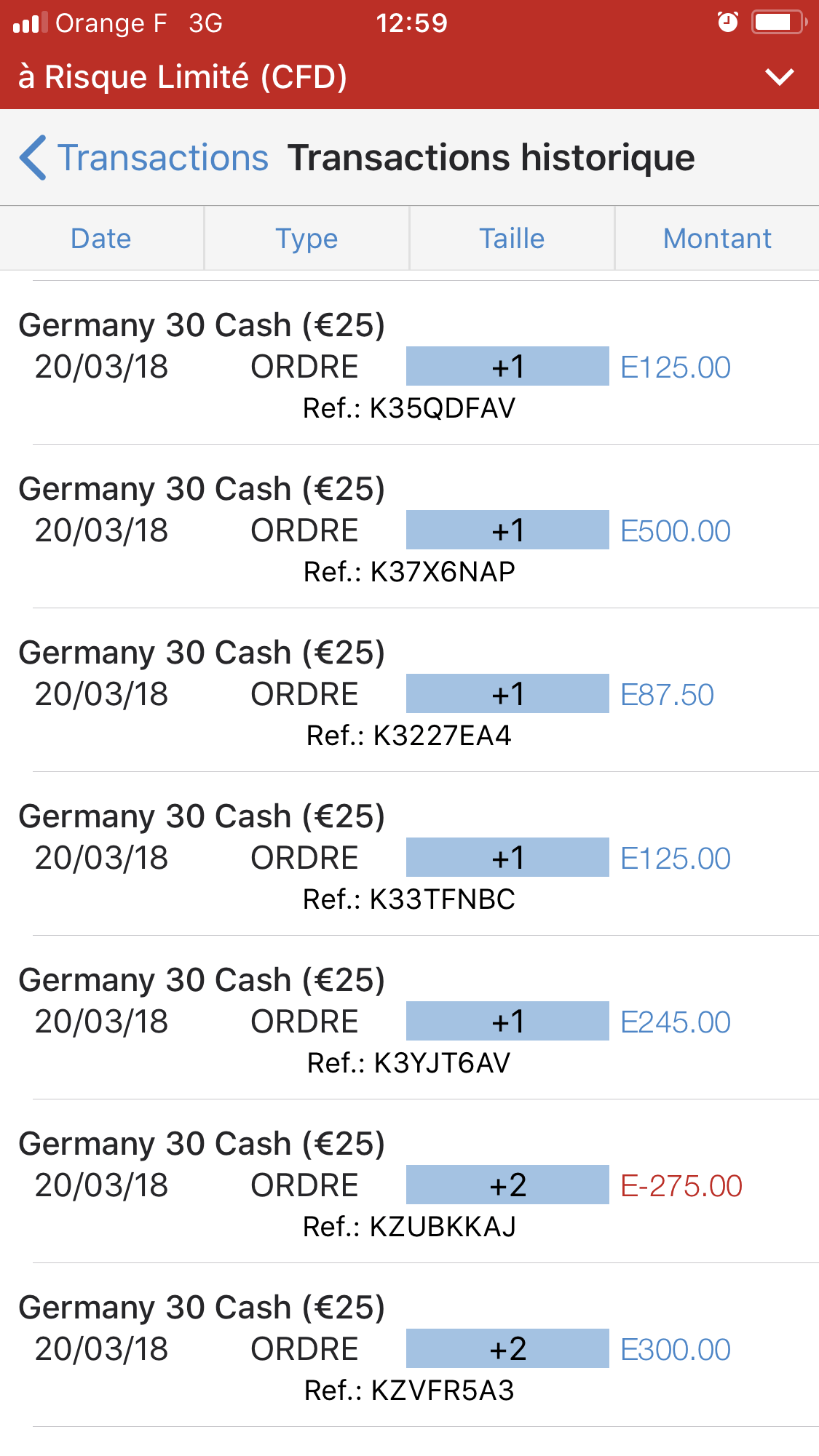Viewport: 819px width, 1456px height.
Task: Sort transactions by Taille
Action: click(x=512, y=239)
